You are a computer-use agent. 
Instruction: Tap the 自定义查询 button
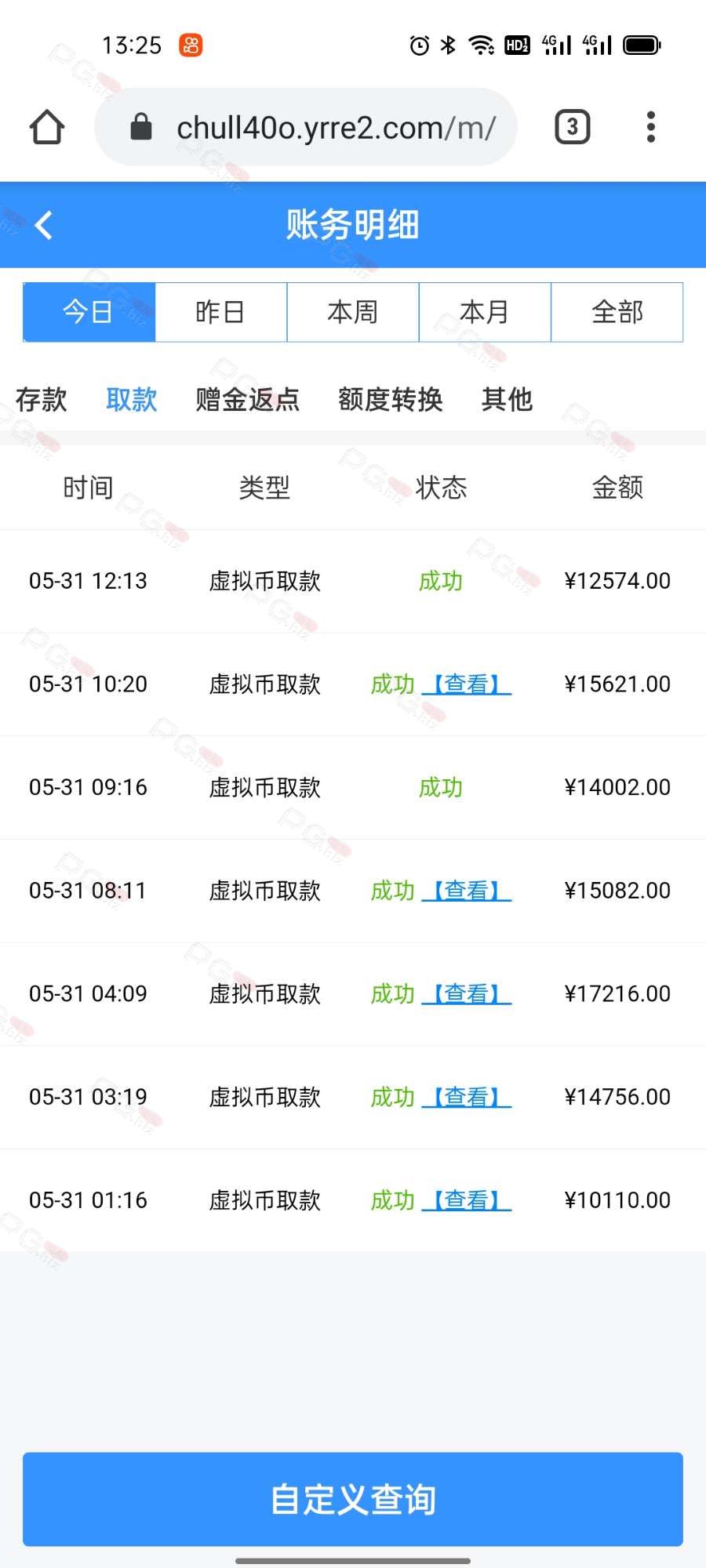point(352,1499)
